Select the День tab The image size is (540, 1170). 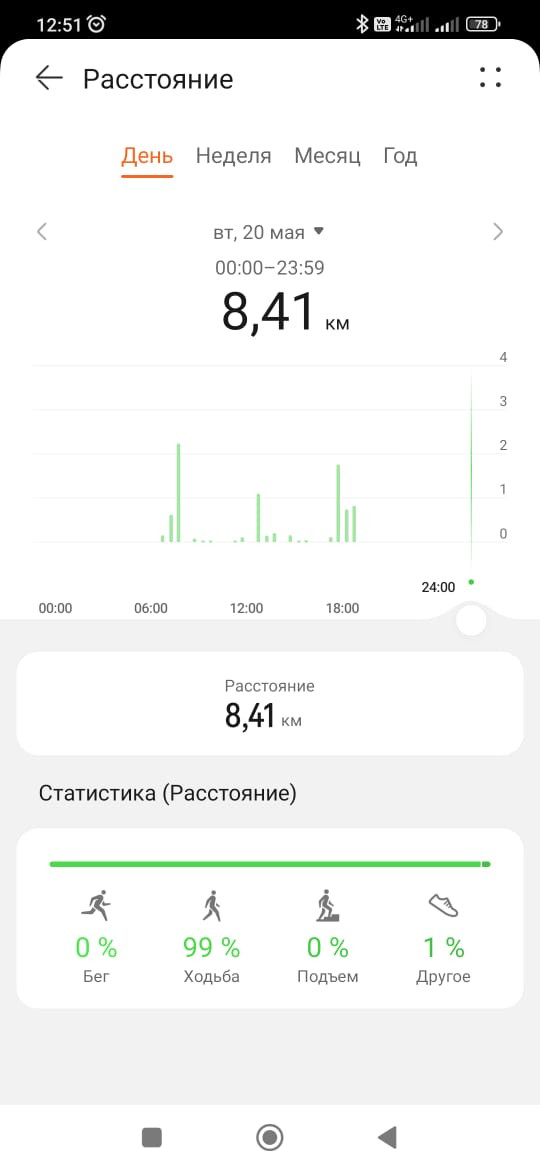point(147,156)
